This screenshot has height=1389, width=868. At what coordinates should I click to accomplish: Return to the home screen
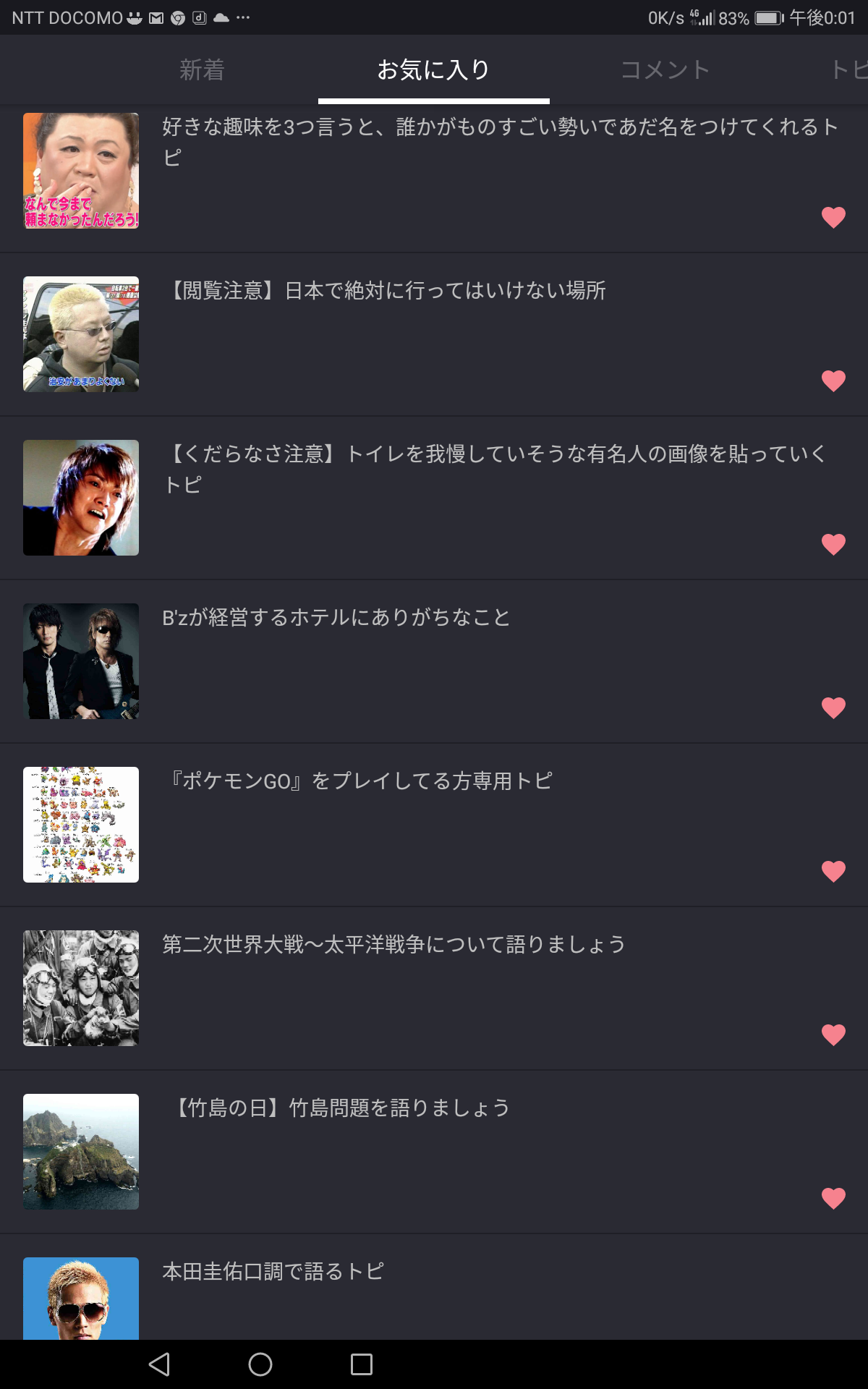pyautogui.click(x=260, y=1364)
